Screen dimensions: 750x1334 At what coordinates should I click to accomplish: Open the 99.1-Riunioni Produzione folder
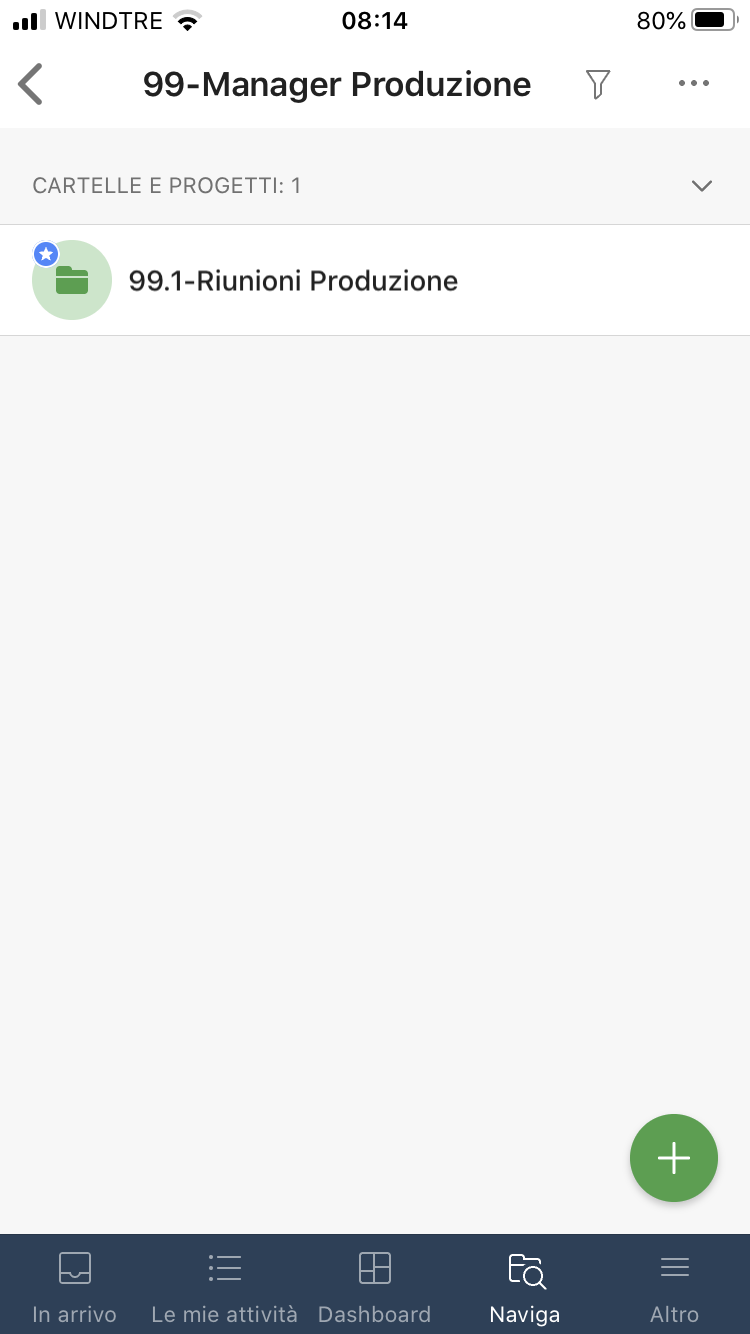(x=293, y=281)
